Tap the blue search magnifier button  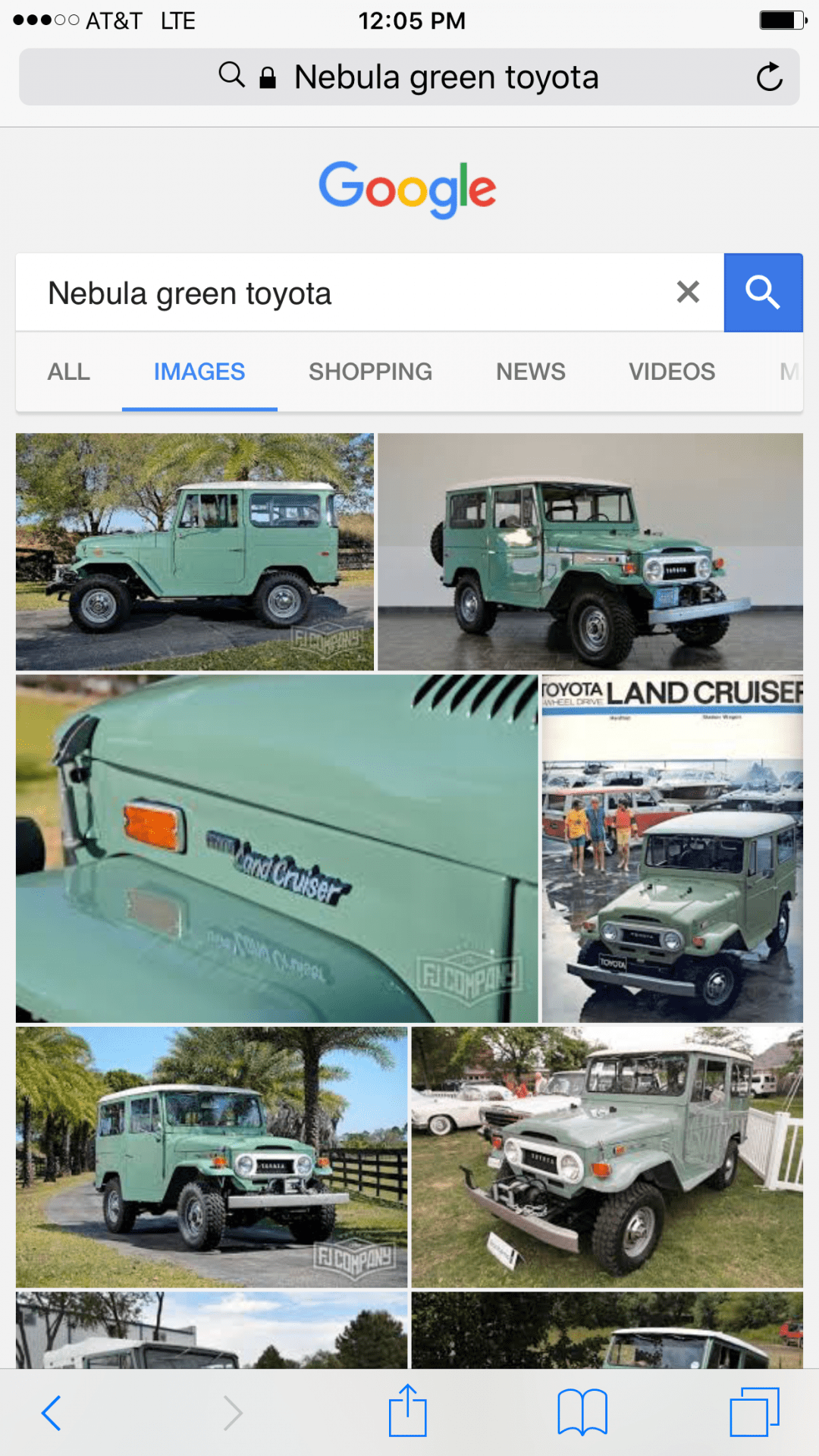click(763, 293)
